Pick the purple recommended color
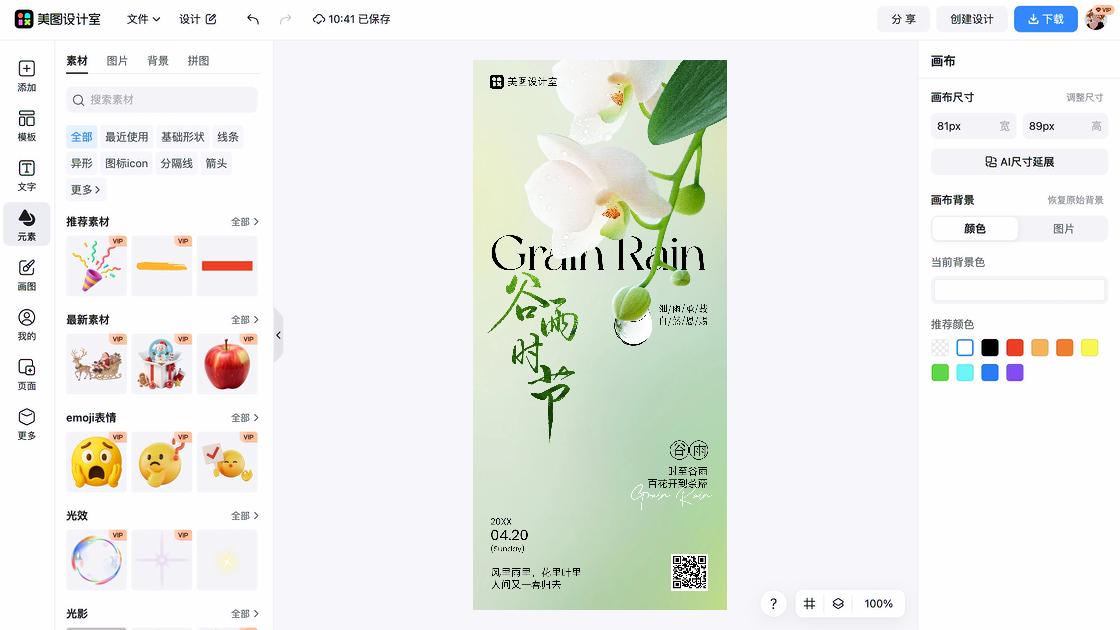The image size is (1120, 630). (1015, 373)
